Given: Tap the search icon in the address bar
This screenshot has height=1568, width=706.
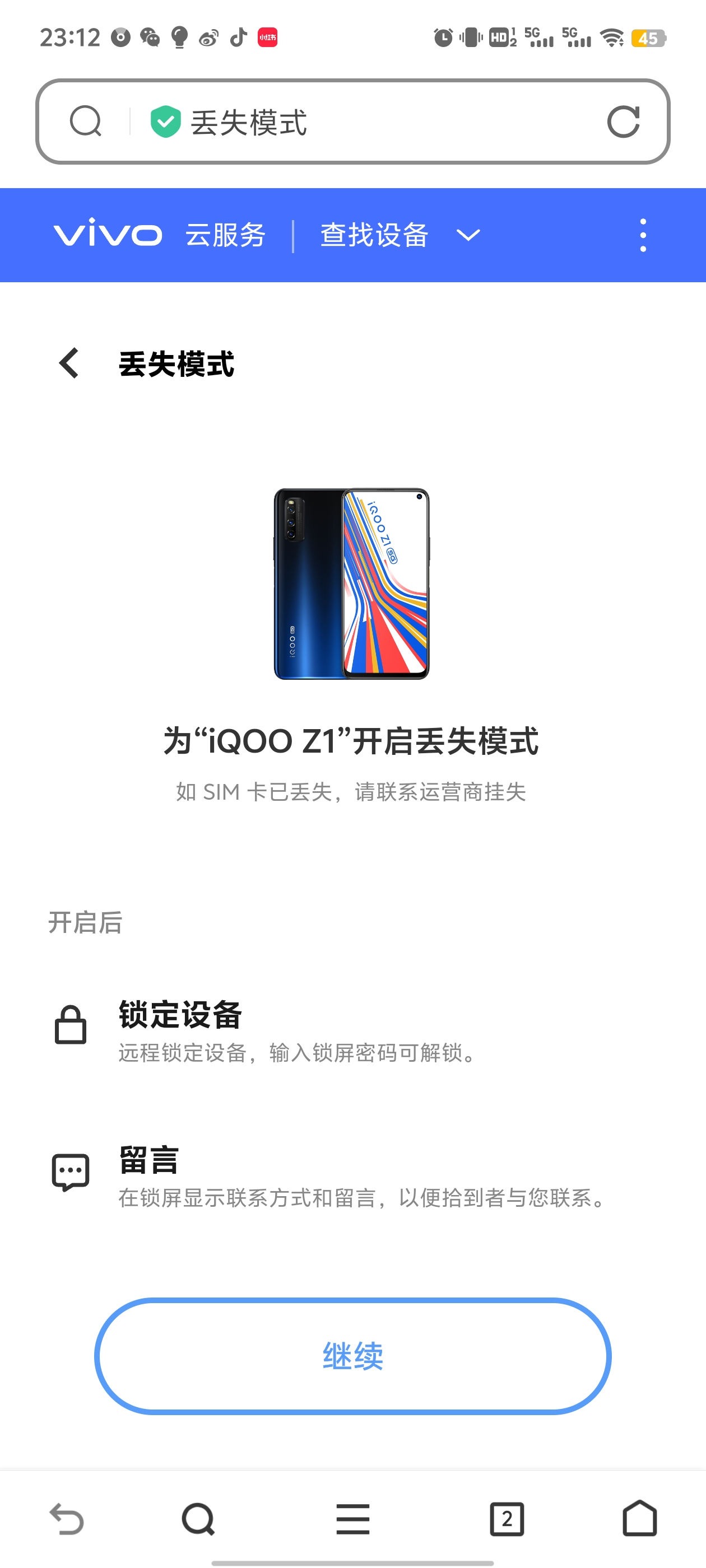Looking at the screenshot, I should pyautogui.click(x=85, y=122).
